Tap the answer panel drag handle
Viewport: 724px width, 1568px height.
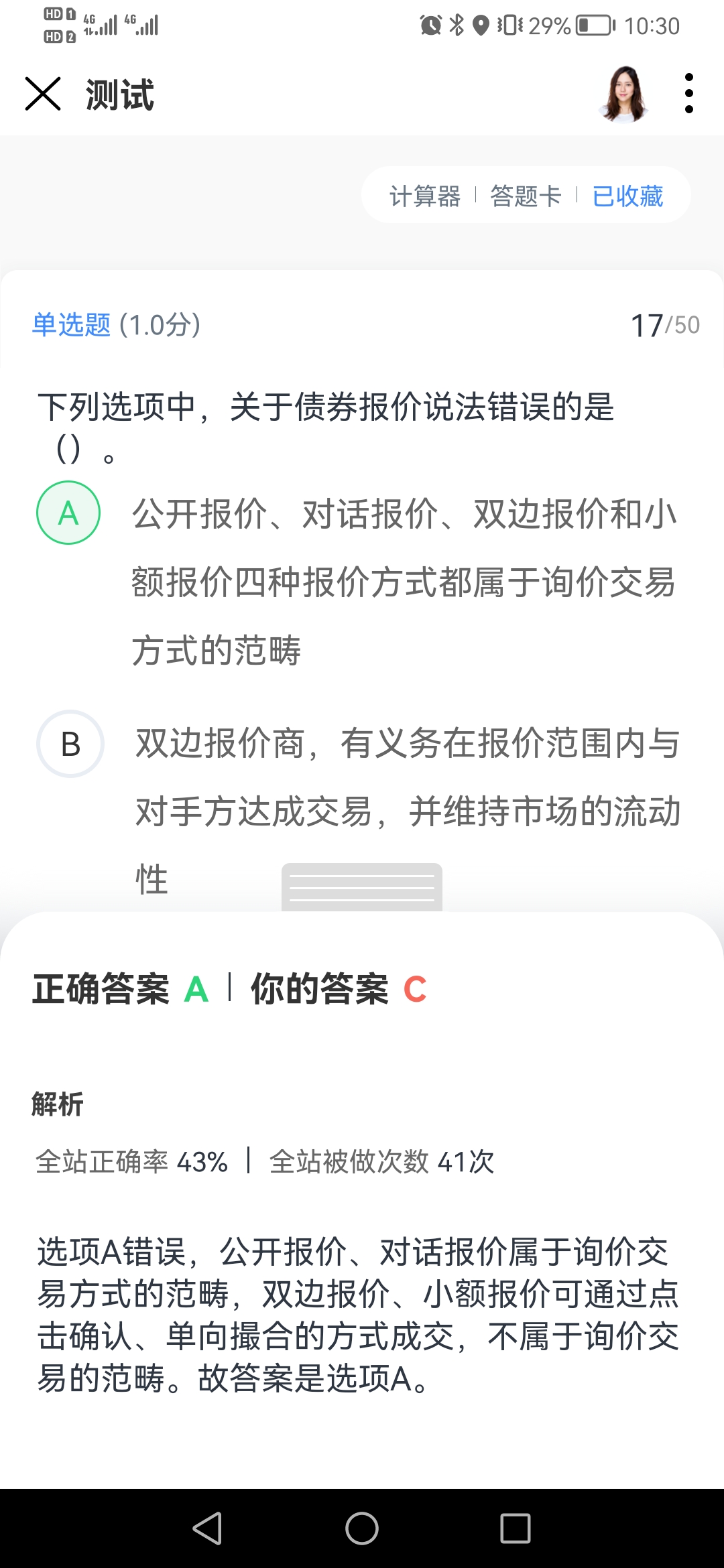click(x=362, y=888)
